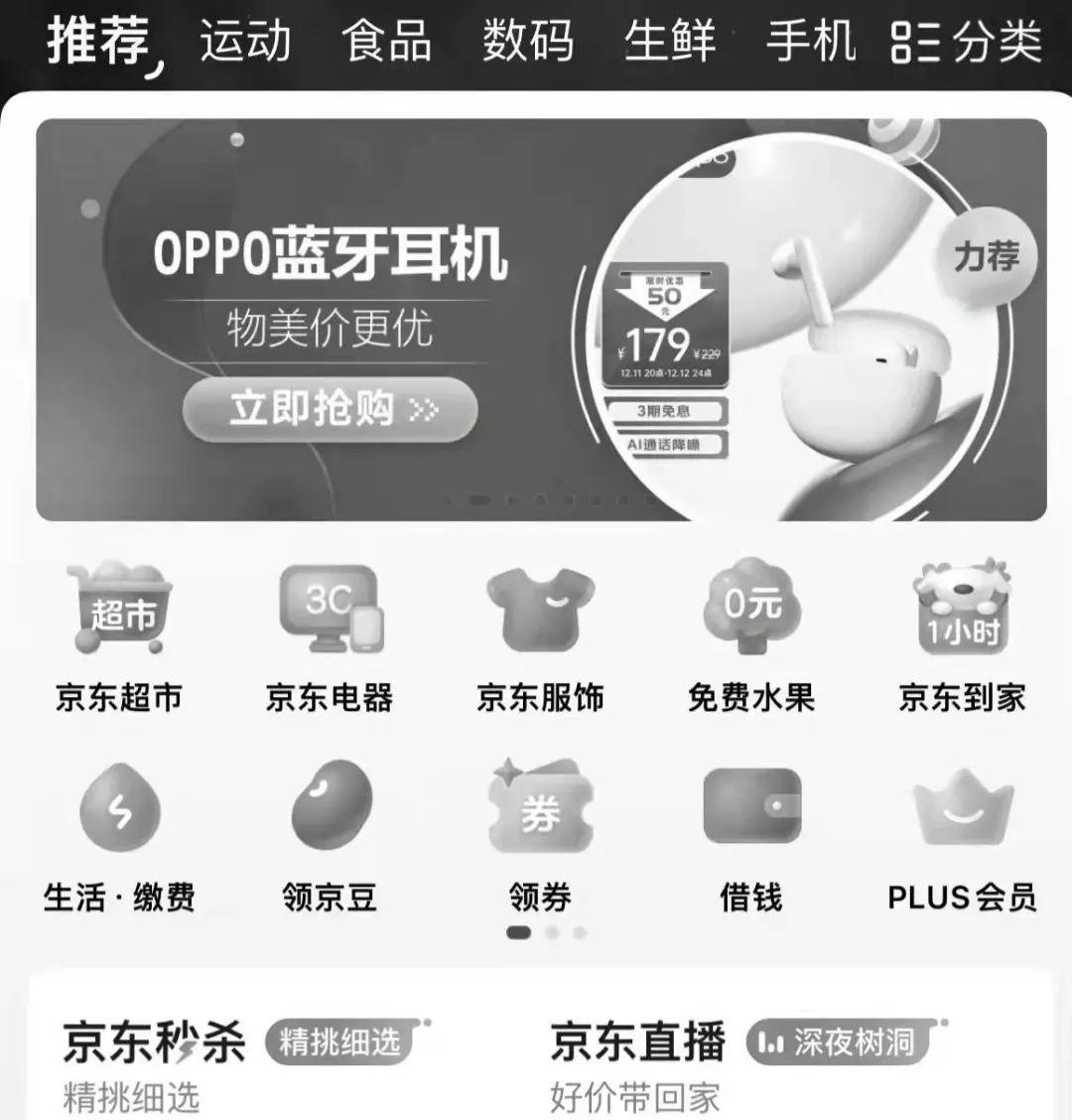Open 免费水果
The height and width of the screenshot is (1120, 1072).
click(x=751, y=635)
